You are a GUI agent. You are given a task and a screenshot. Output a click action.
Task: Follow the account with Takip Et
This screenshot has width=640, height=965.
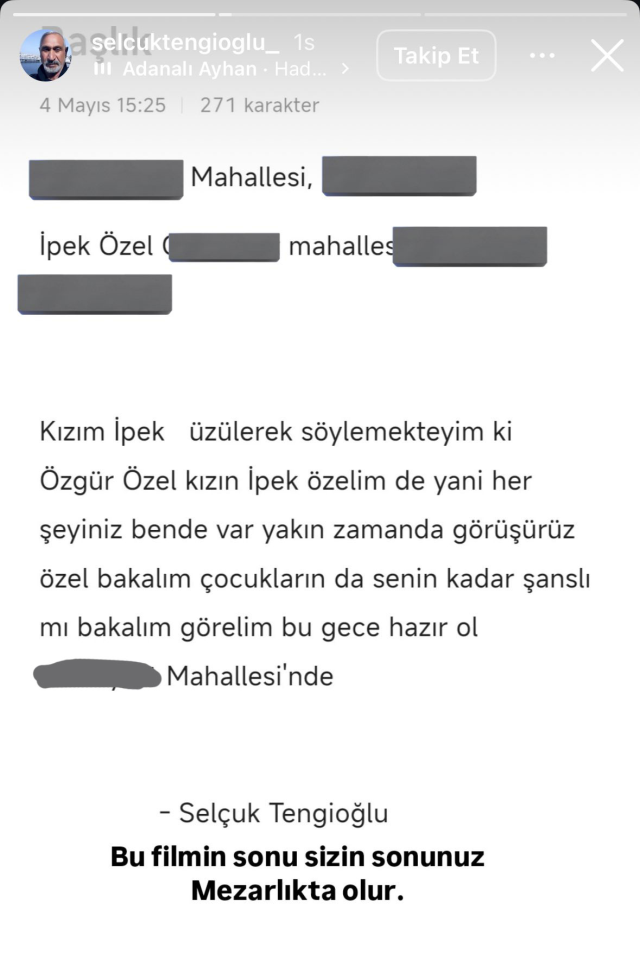tap(436, 56)
